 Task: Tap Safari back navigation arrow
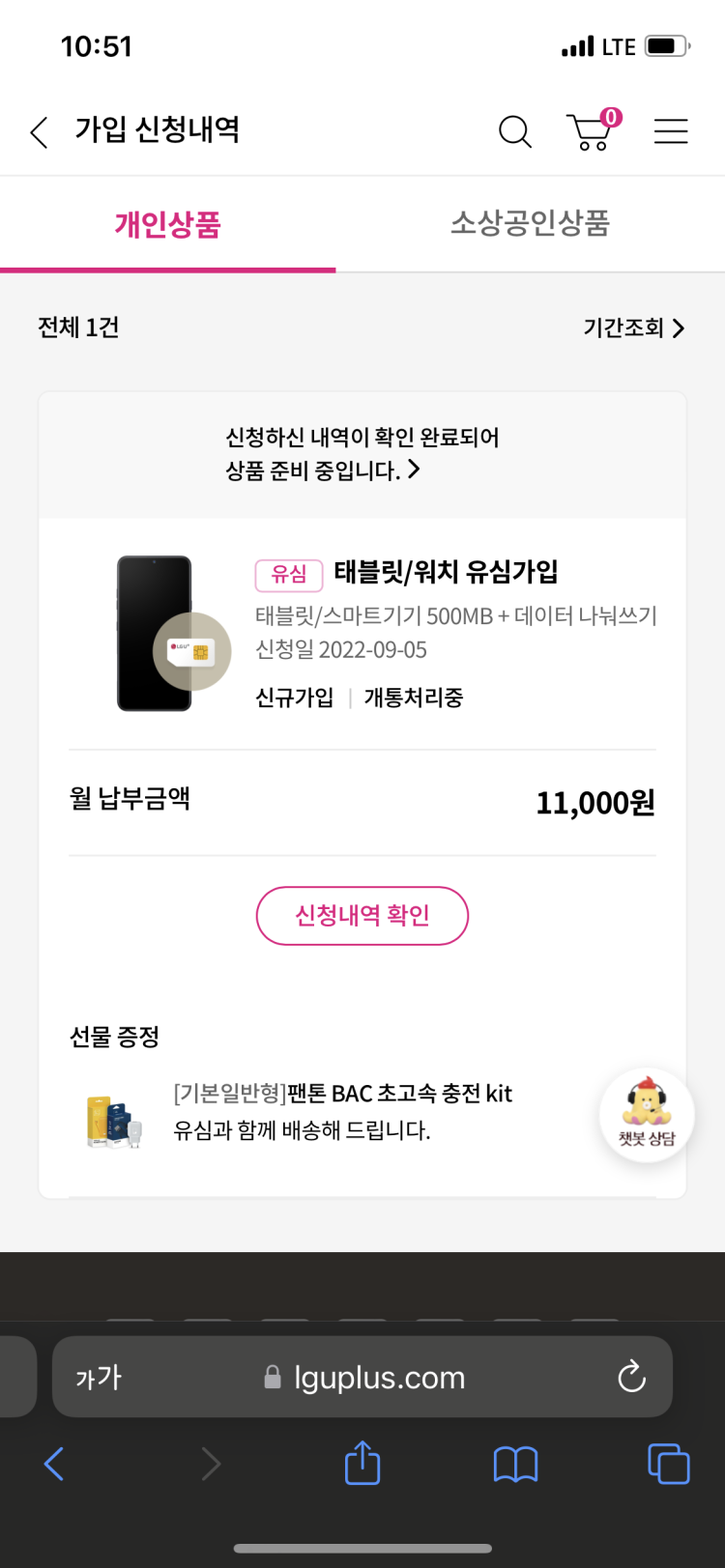pyautogui.click(x=54, y=1465)
